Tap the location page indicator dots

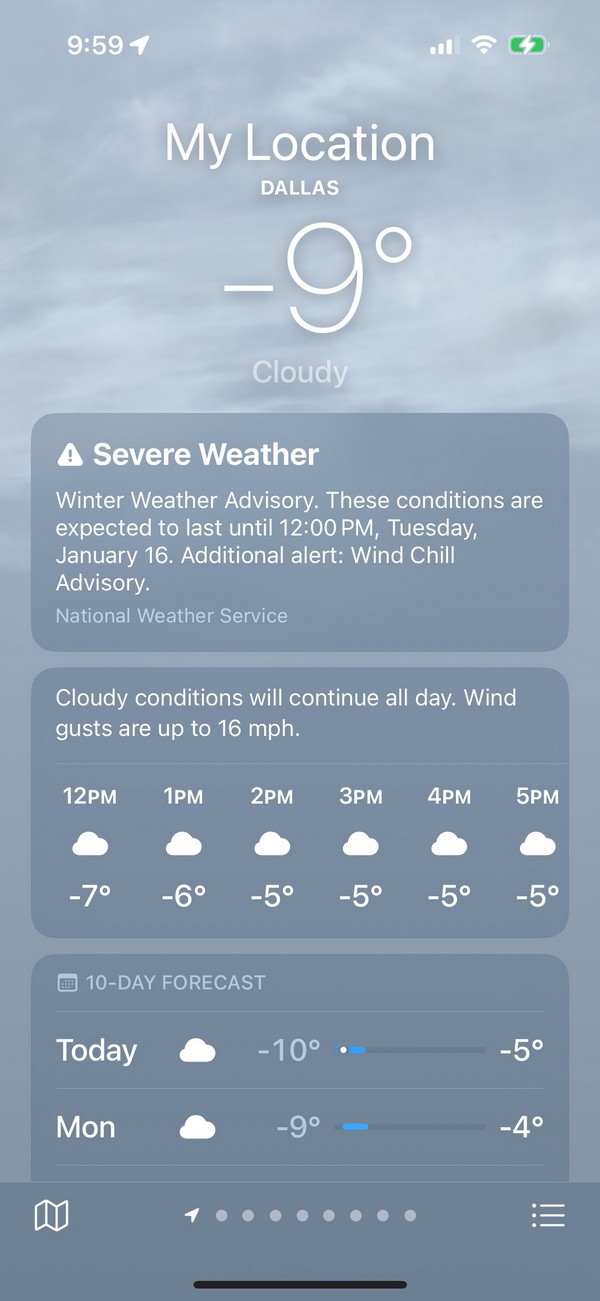[x=301, y=1215]
